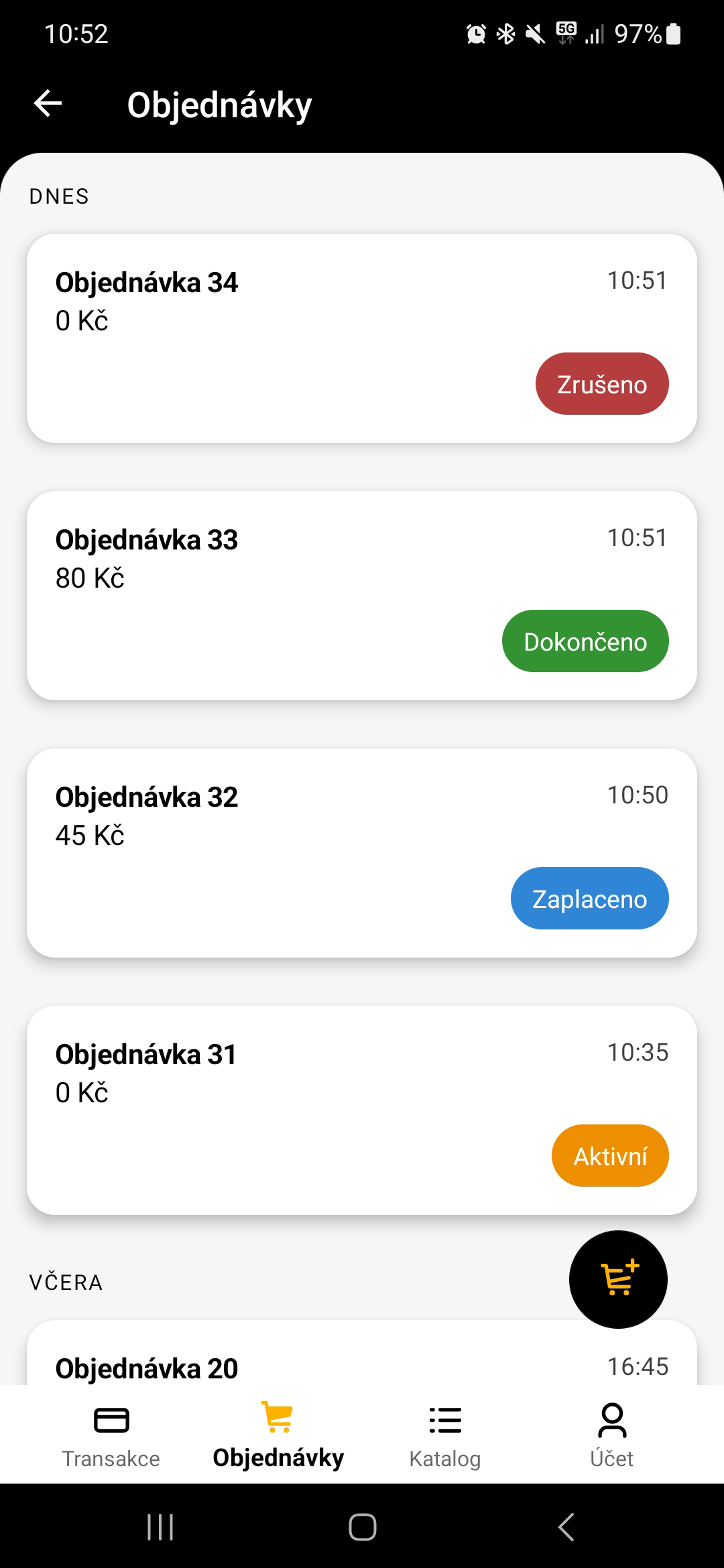Open the card for Objednávka 34

(x=362, y=338)
